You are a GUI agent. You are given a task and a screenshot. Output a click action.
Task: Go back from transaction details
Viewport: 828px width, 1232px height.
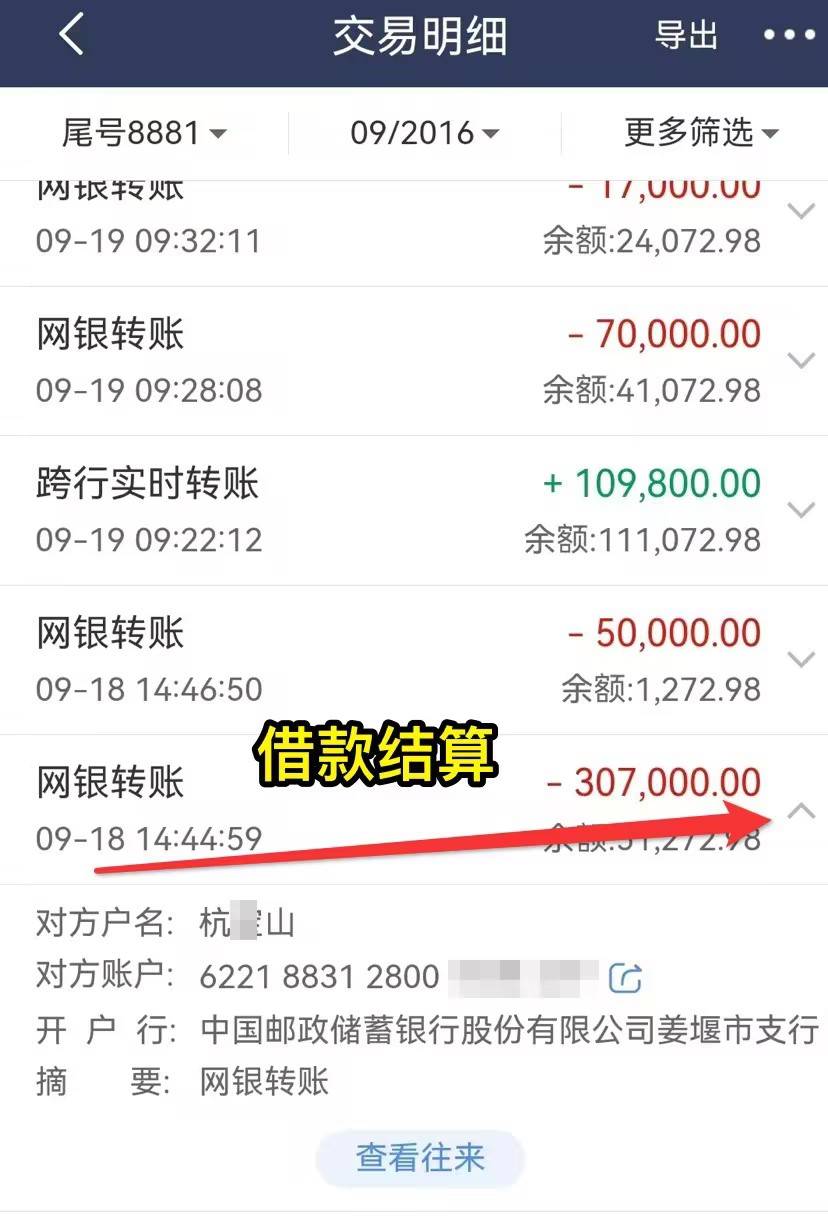click(x=72, y=36)
